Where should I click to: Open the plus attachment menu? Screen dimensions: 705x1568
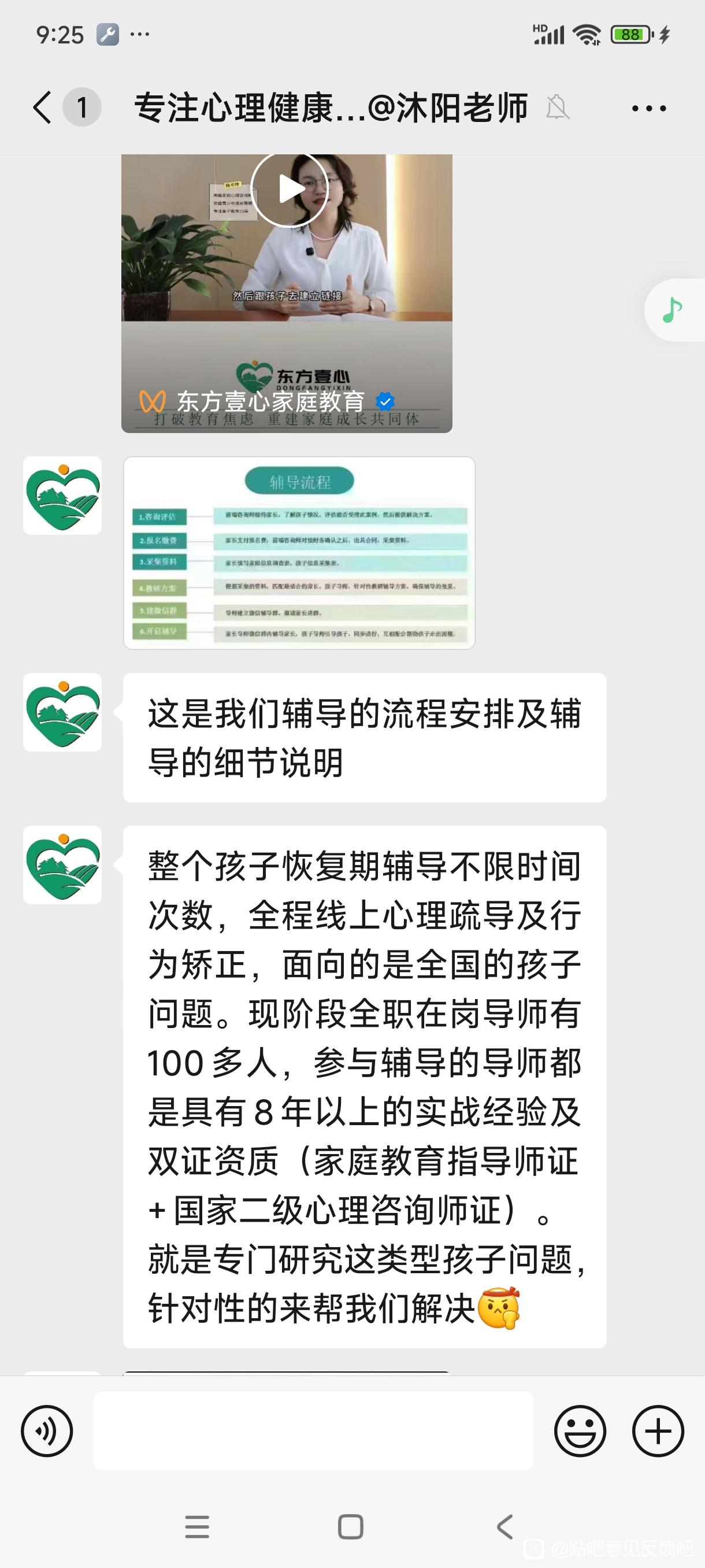(658, 1431)
